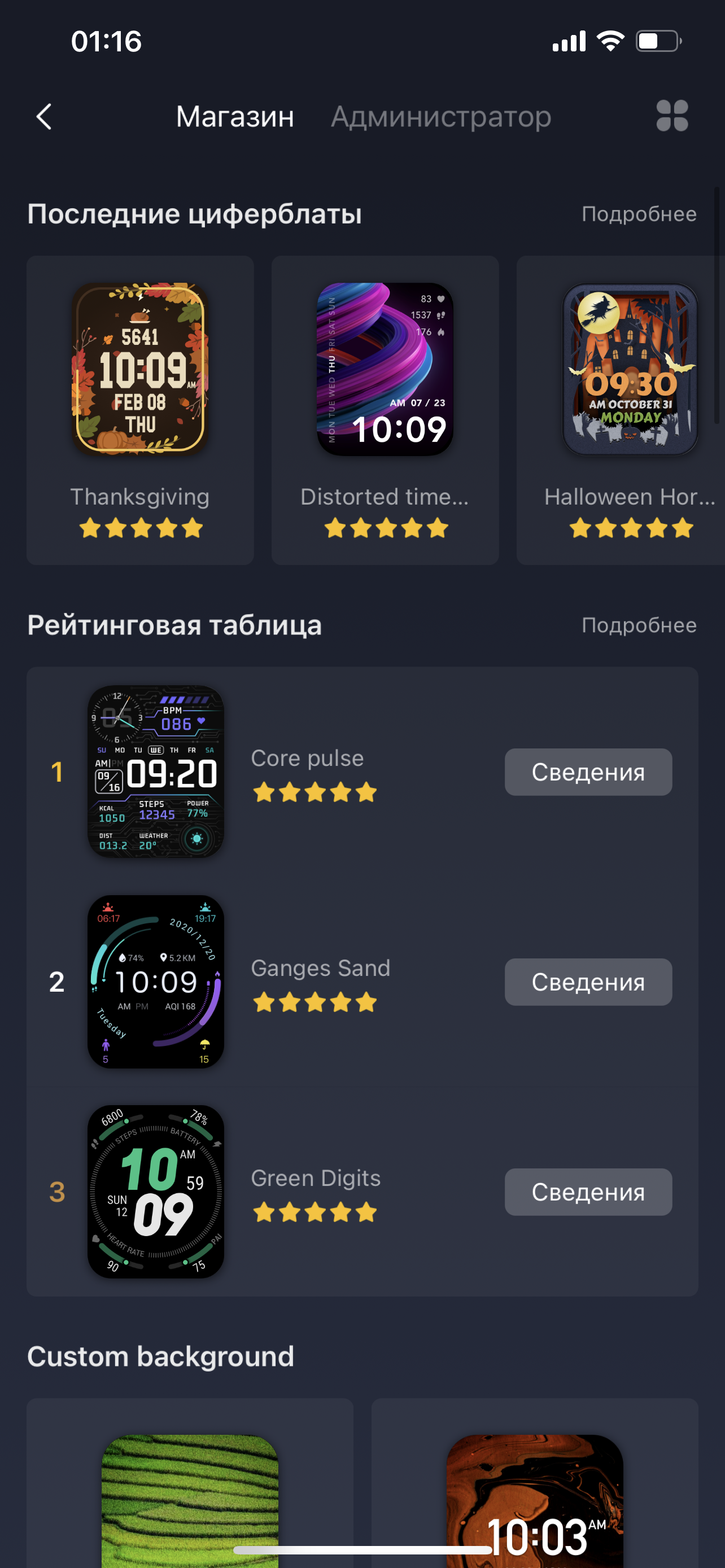Screen dimensions: 725x1568
Task: Tap Подробнее next to Рейтинговая таблица
Action: [639, 625]
